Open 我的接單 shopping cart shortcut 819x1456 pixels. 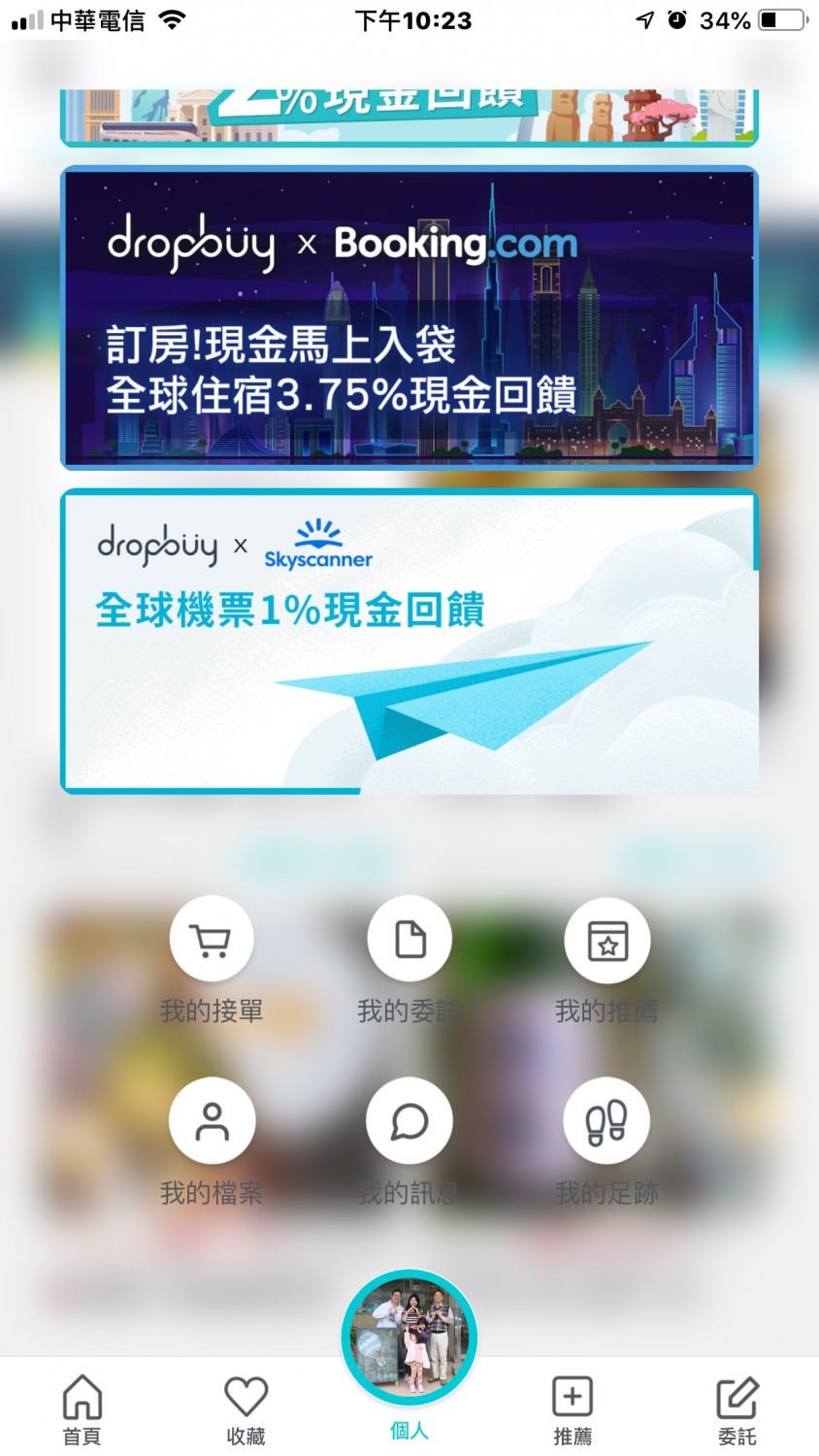(212, 940)
